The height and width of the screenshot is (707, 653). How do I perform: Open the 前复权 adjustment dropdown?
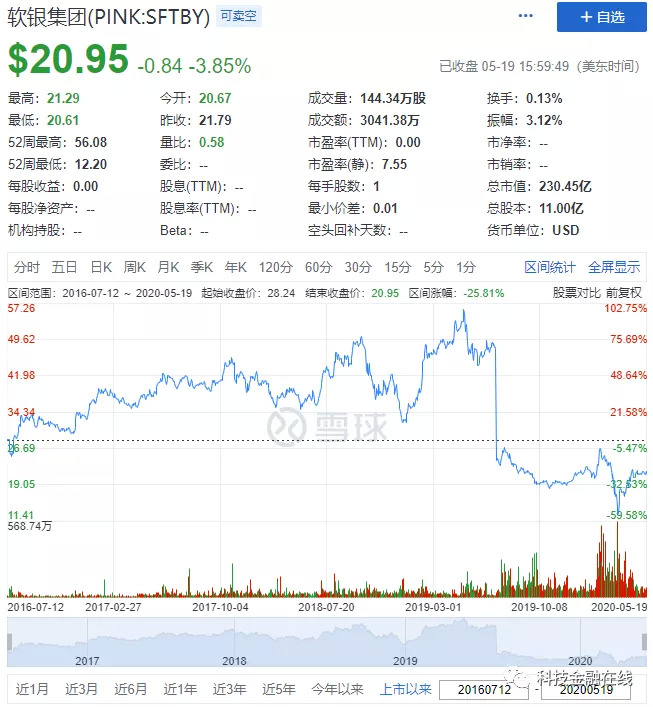click(x=625, y=293)
